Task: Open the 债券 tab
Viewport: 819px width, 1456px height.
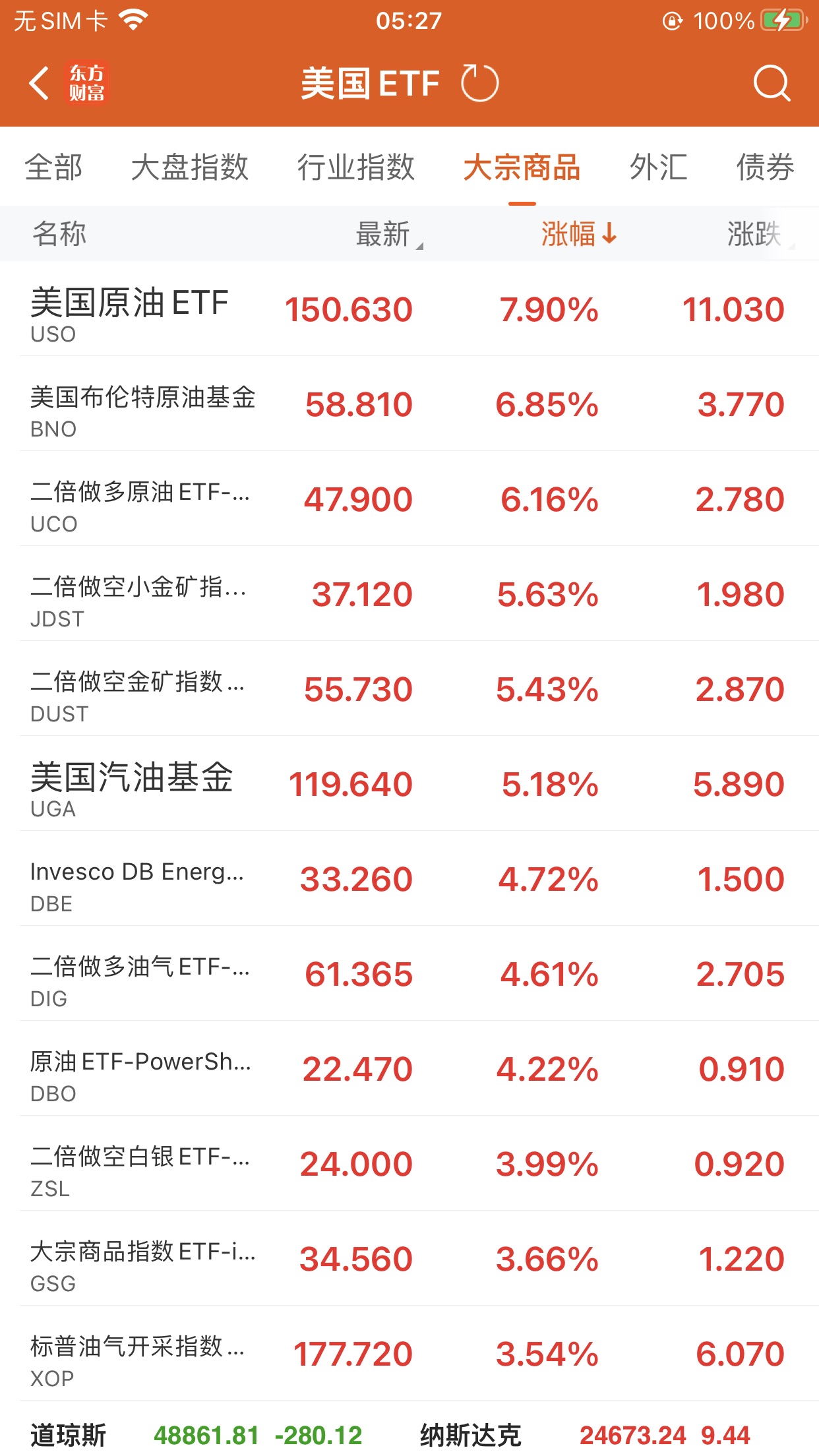Action: tap(765, 167)
